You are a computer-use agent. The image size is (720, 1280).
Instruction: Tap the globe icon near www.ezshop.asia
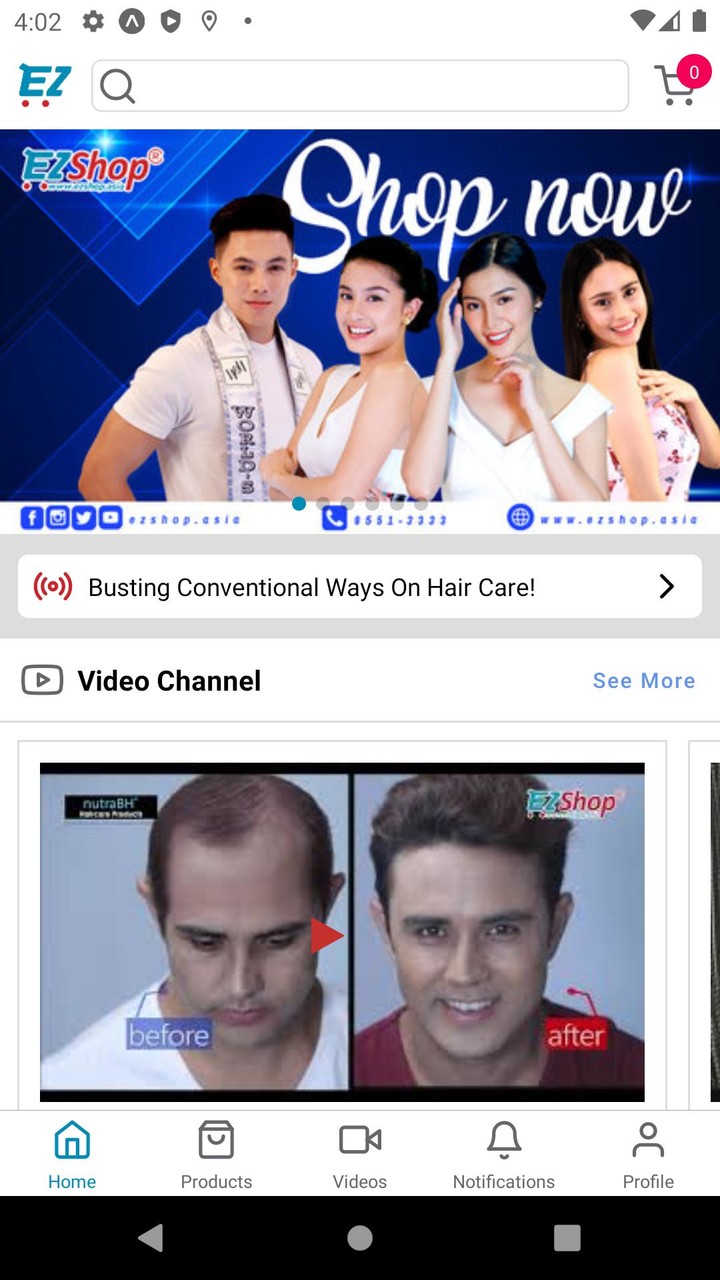tap(520, 518)
